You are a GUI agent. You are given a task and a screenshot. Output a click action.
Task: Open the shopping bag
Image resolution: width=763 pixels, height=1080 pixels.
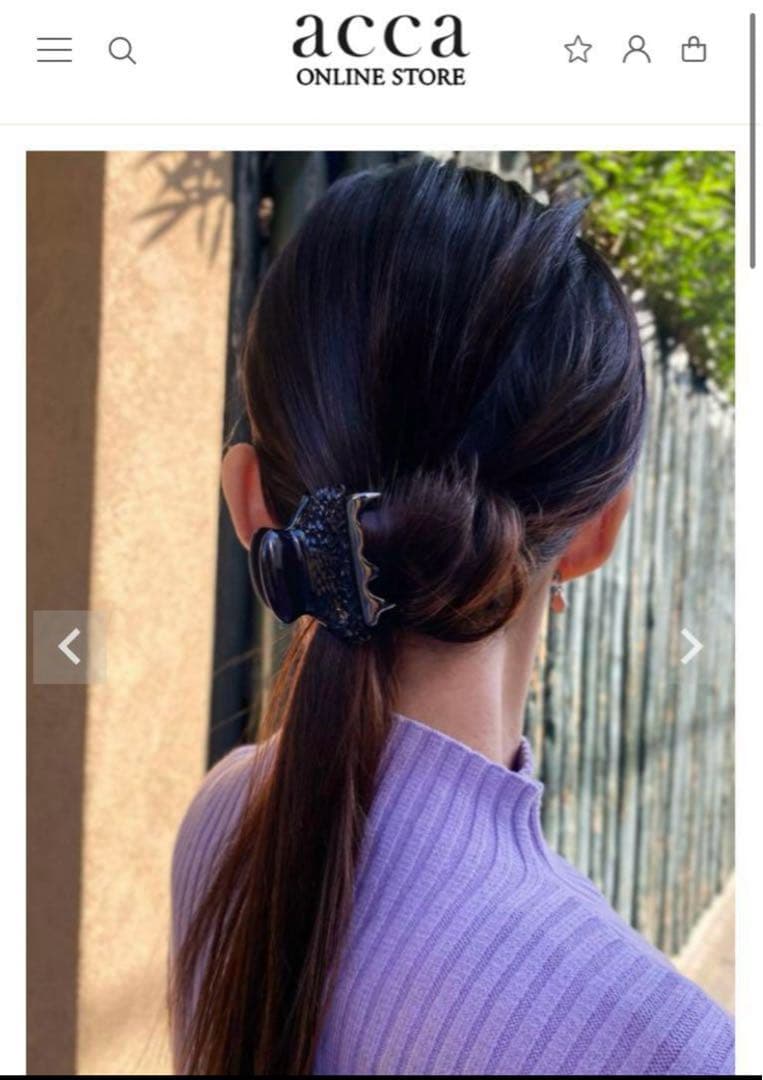694,50
